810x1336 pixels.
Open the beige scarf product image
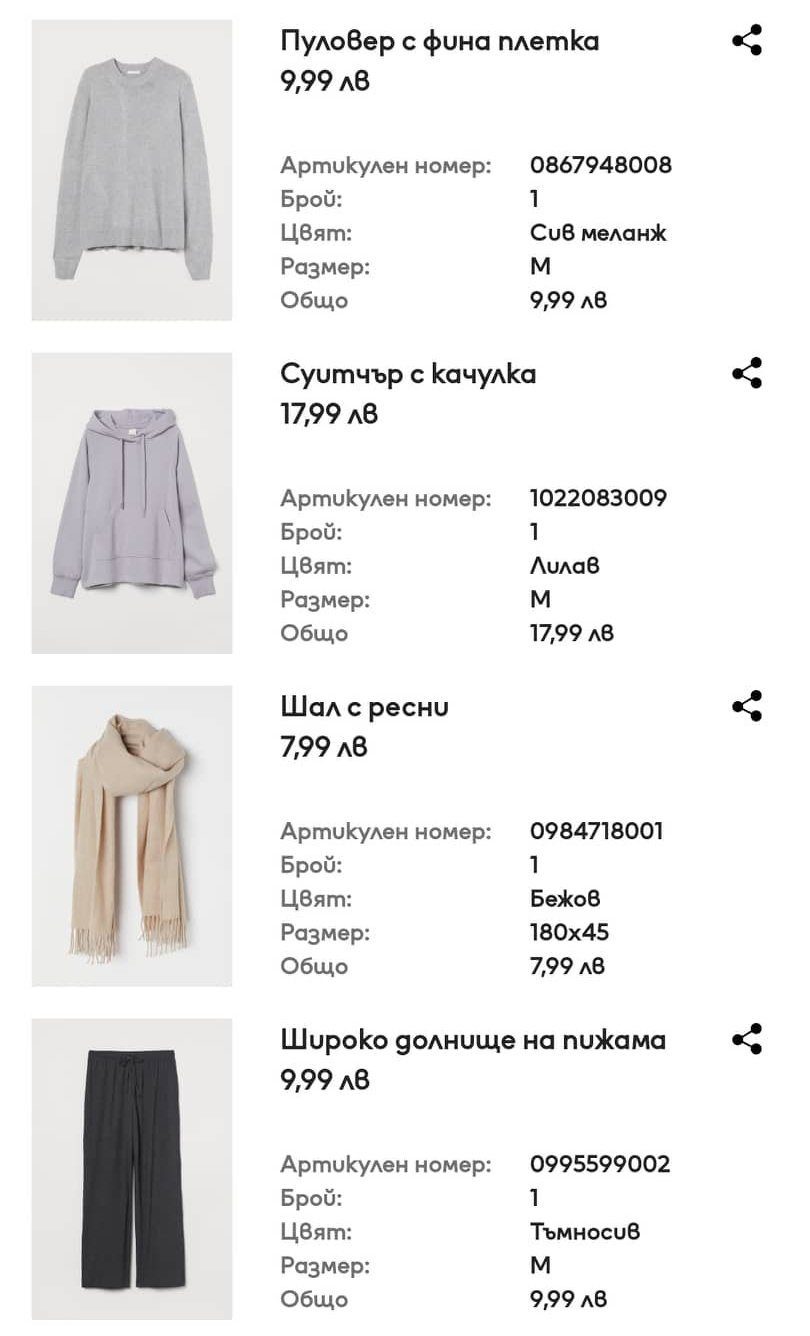click(x=132, y=836)
